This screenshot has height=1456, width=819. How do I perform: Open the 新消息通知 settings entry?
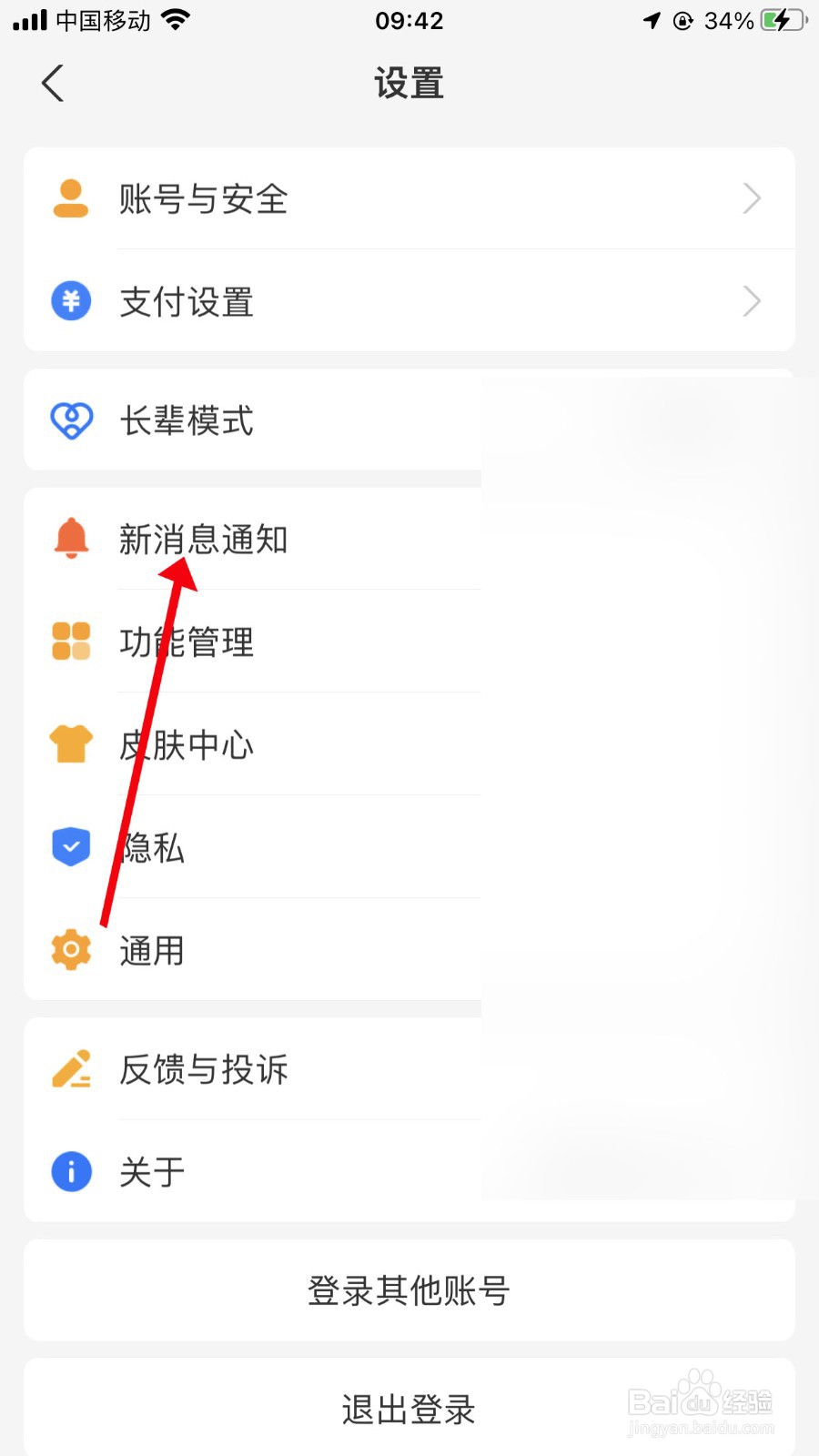coord(273,539)
